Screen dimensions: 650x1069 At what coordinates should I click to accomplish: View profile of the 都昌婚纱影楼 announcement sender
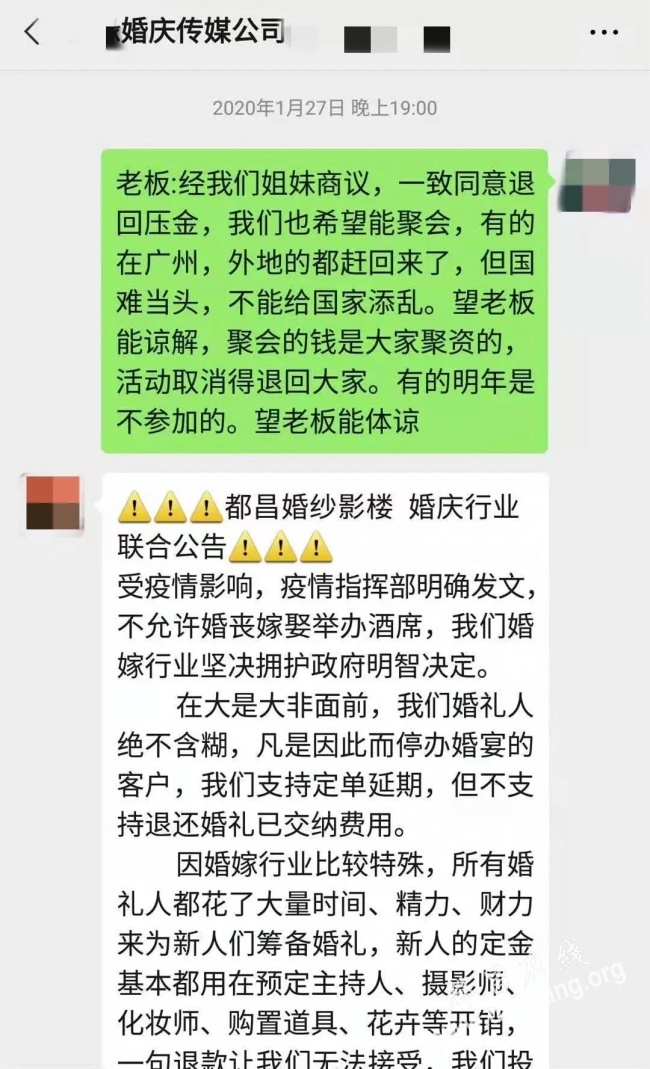point(52,503)
